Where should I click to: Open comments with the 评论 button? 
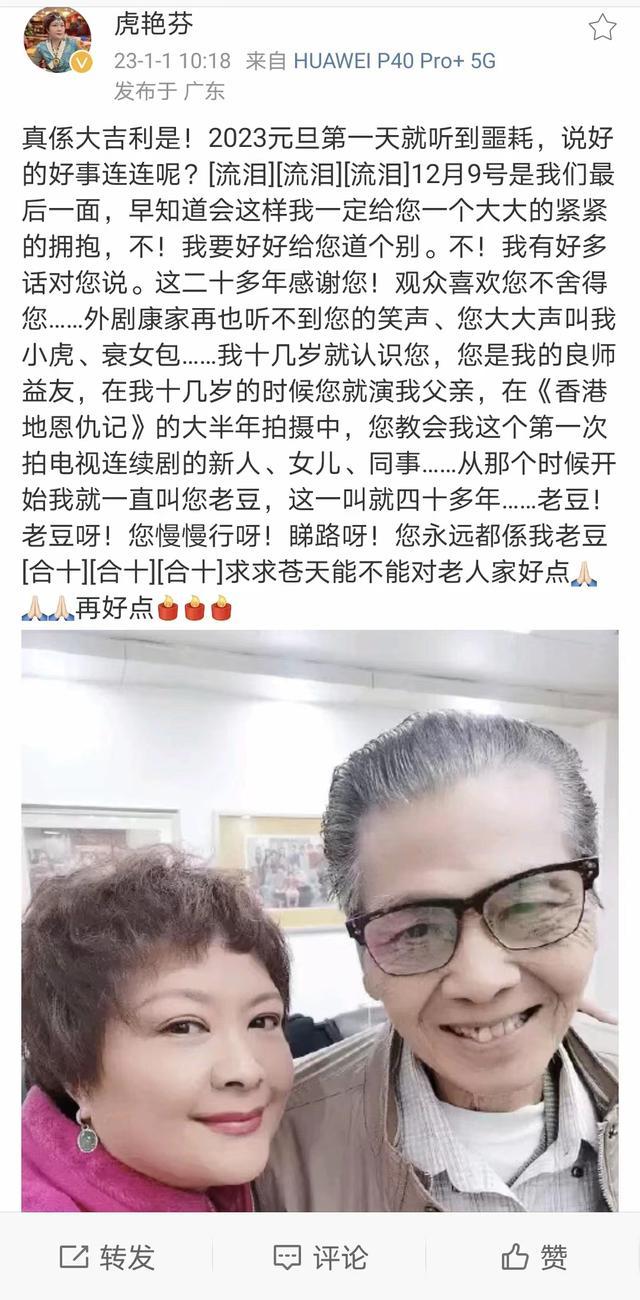point(320,1257)
